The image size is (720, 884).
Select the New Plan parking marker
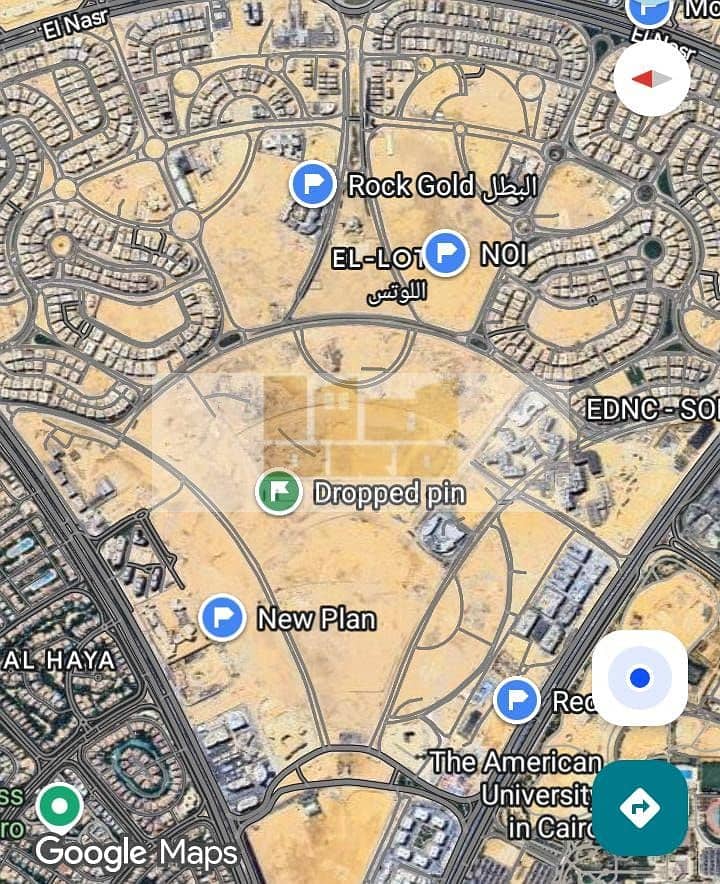[222, 617]
